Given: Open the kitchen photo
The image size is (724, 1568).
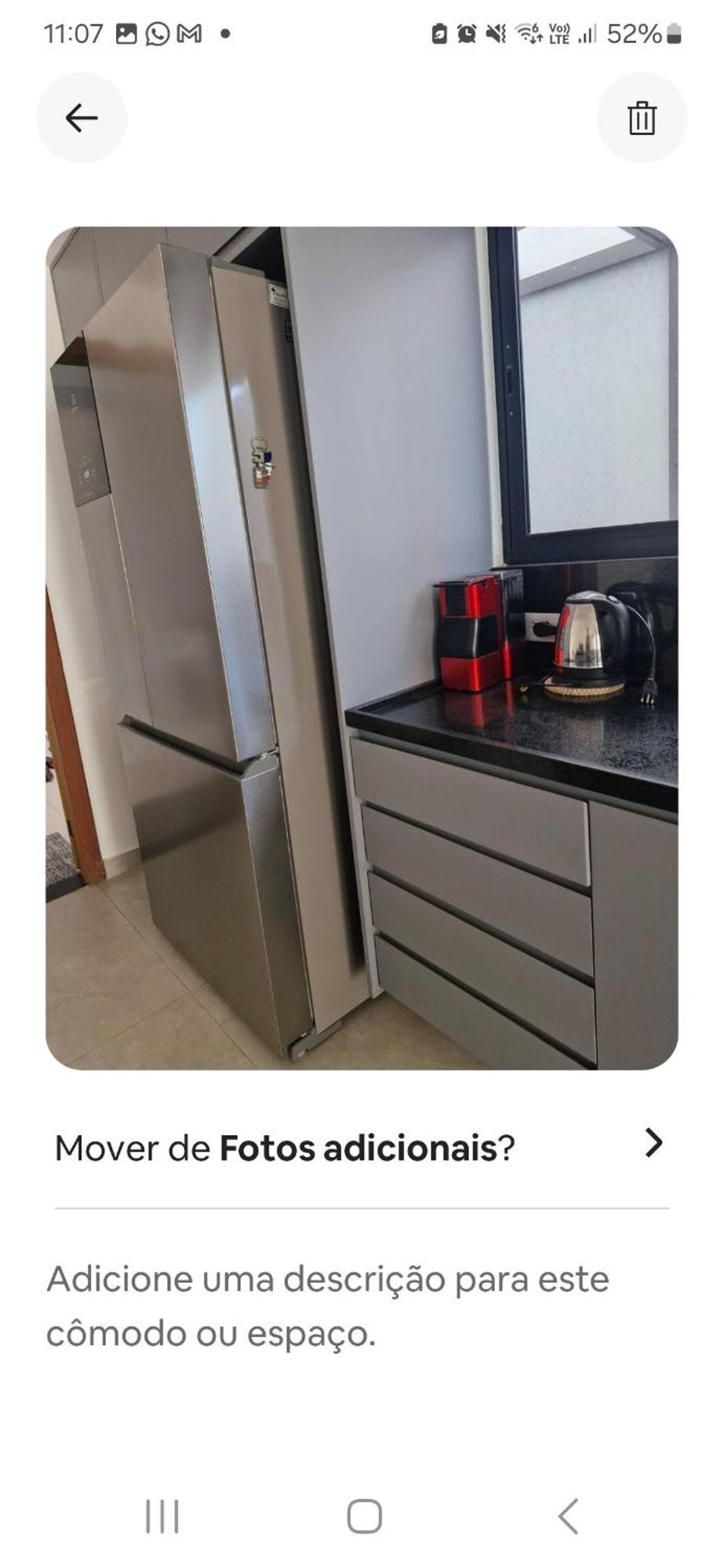Looking at the screenshot, I should tap(362, 648).
